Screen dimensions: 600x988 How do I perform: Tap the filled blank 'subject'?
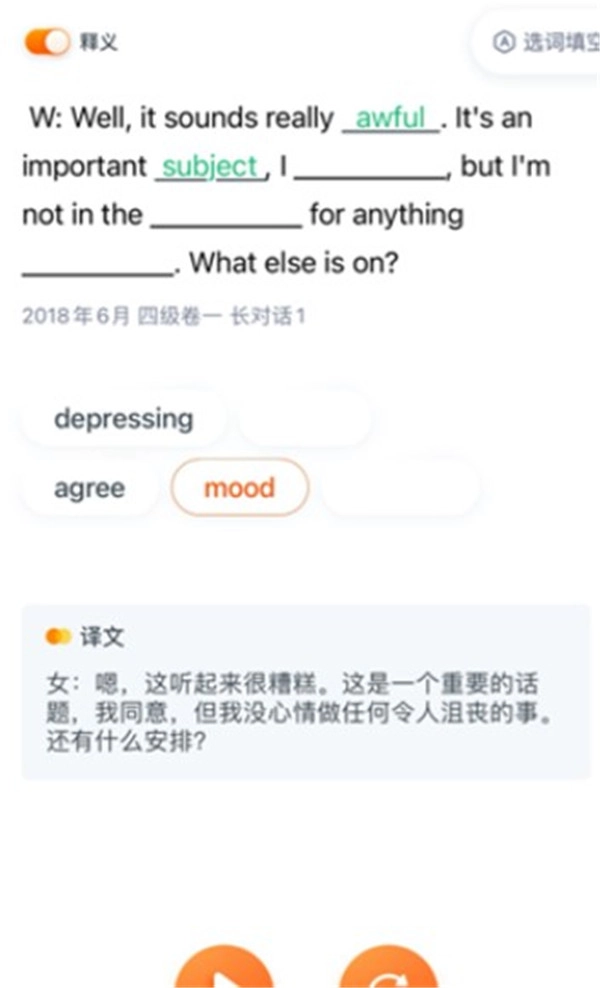(x=211, y=167)
